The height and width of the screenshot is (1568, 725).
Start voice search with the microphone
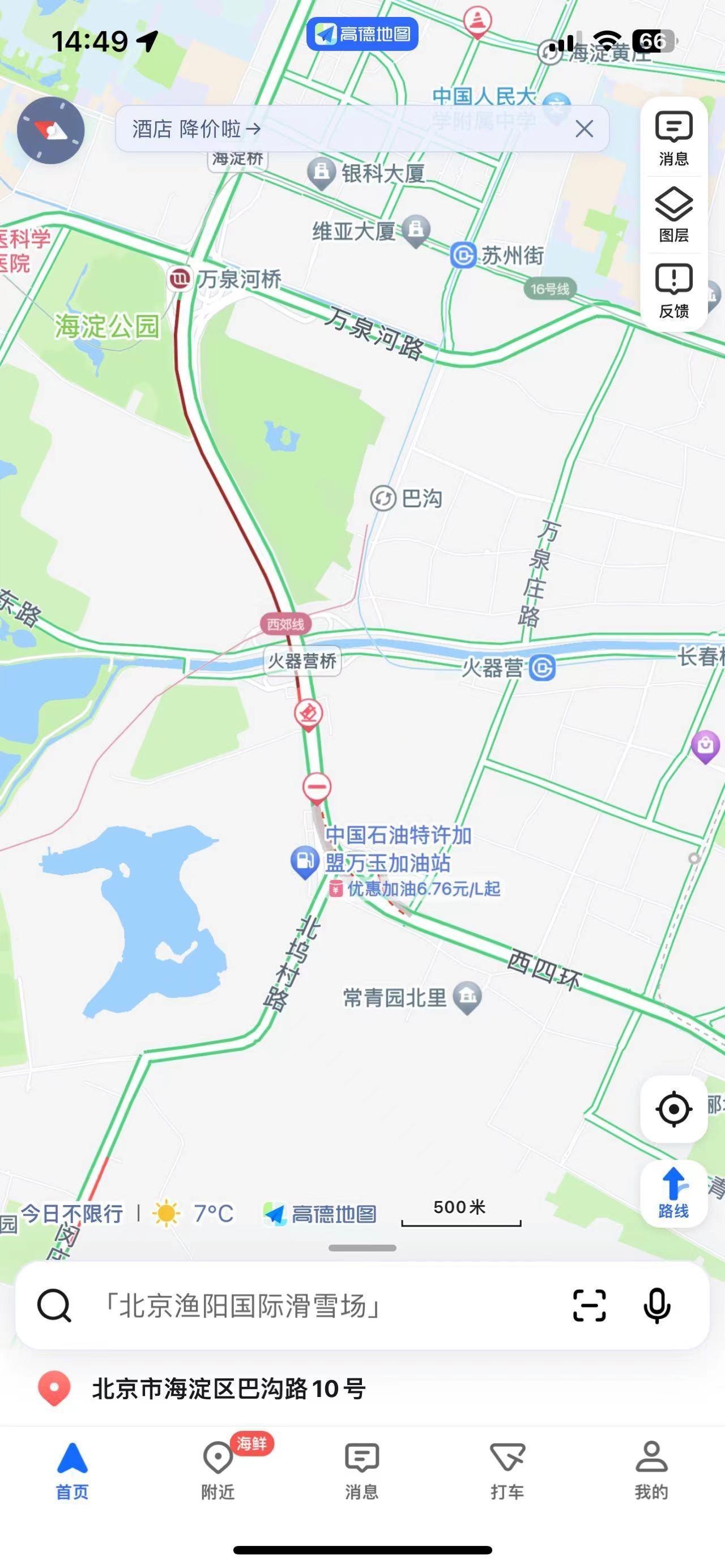pos(656,1306)
